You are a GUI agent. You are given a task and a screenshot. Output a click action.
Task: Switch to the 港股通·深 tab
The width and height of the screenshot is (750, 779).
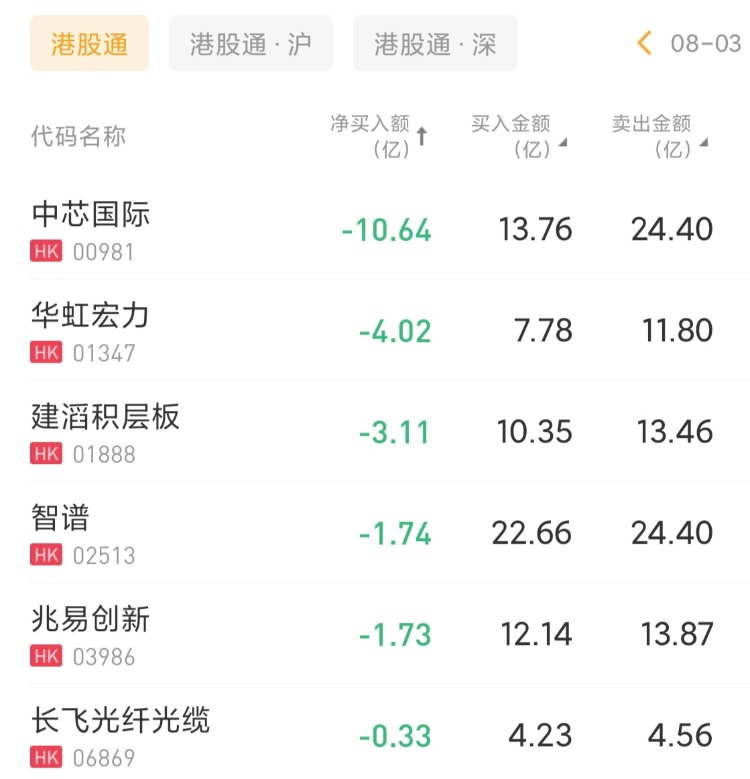(x=435, y=43)
